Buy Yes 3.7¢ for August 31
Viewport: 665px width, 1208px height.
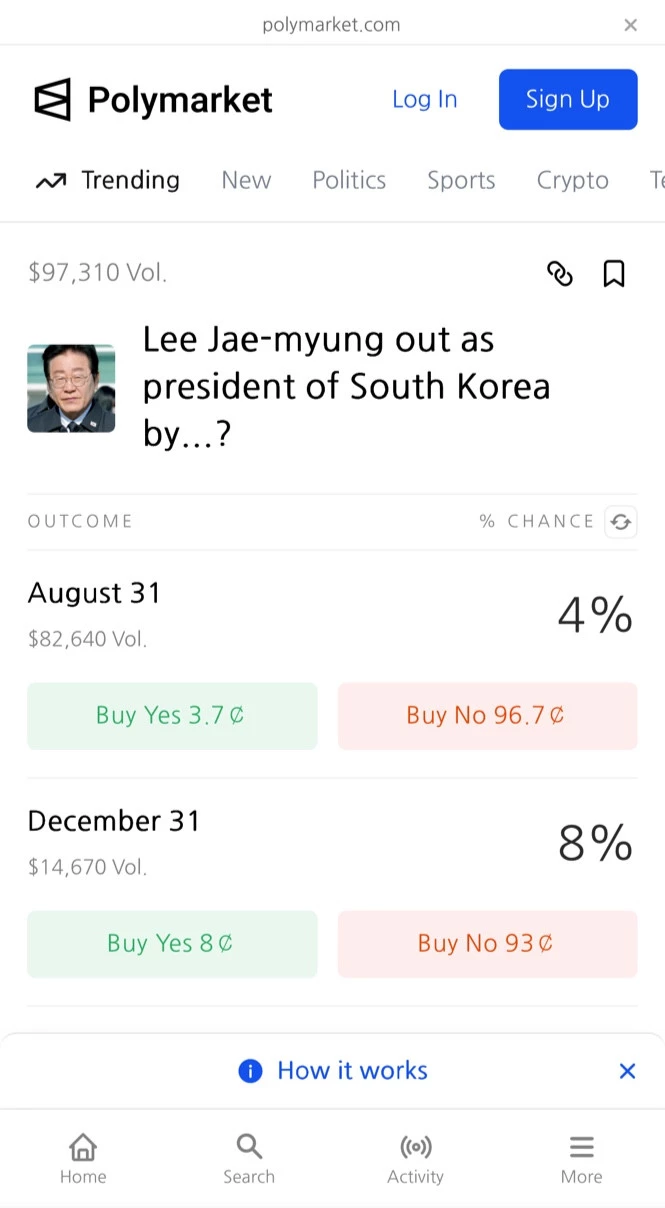[x=172, y=716]
